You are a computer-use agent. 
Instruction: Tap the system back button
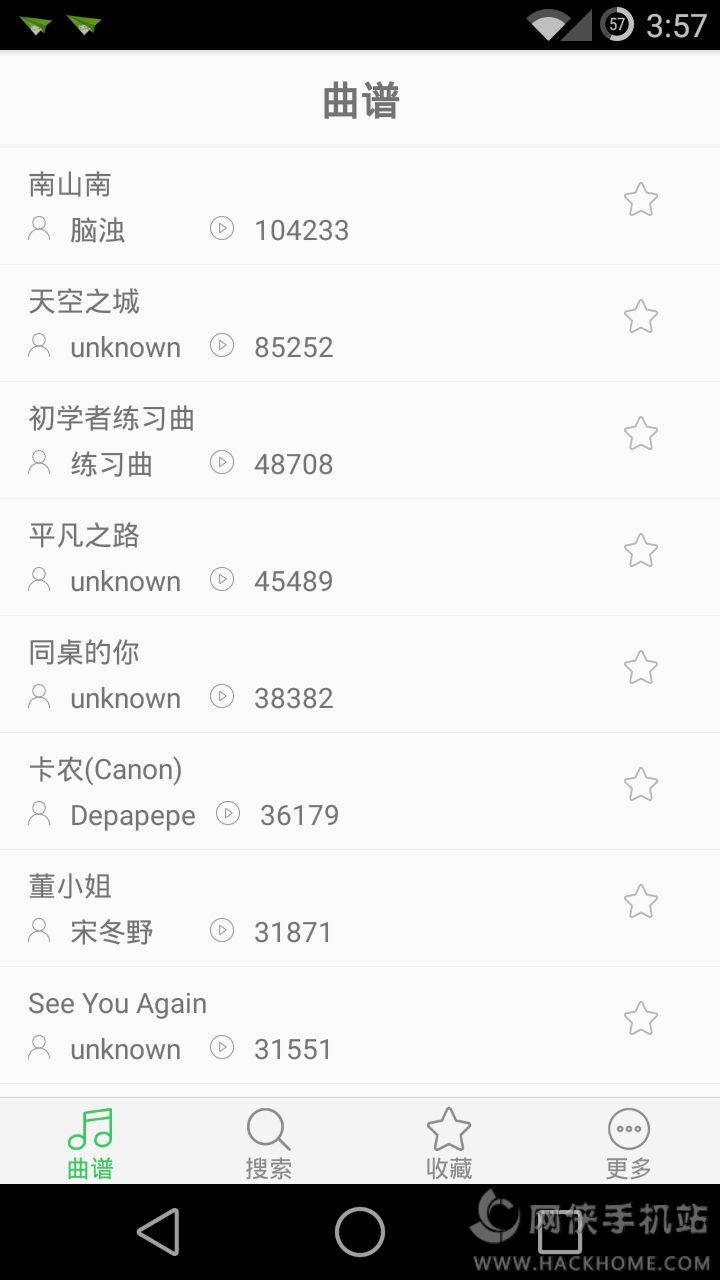coord(159,1231)
